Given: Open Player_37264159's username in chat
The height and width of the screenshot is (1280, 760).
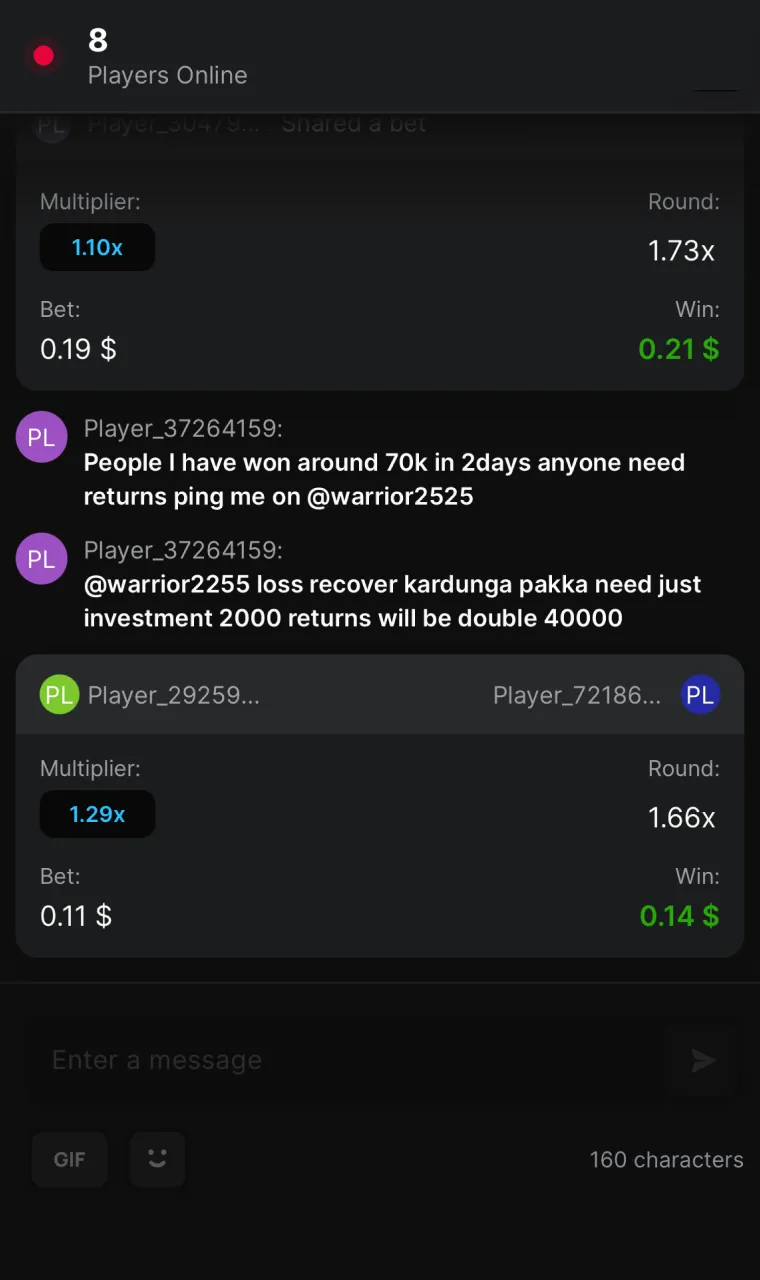Looking at the screenshot, I should (182, 428).
